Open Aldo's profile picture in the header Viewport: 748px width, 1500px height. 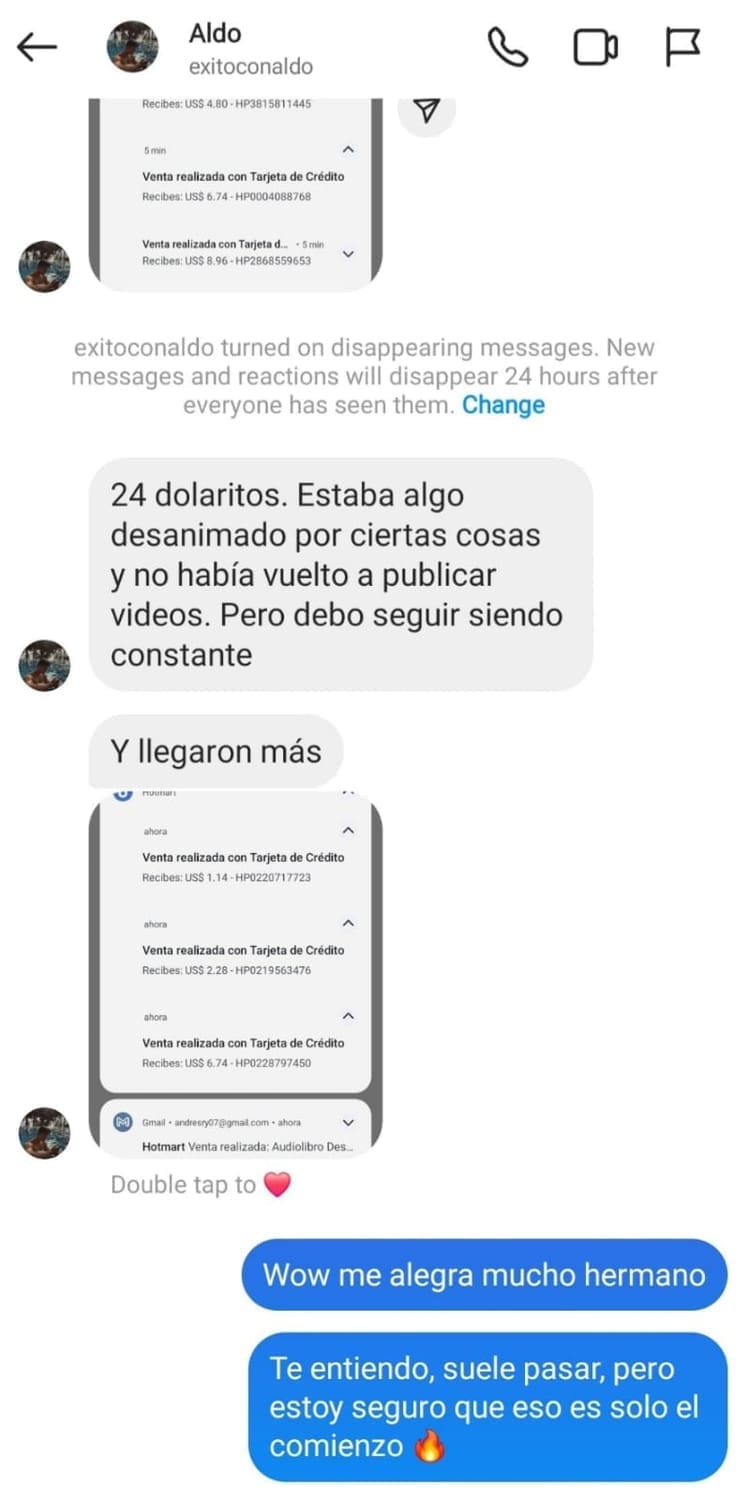click(x=133, y=46)
